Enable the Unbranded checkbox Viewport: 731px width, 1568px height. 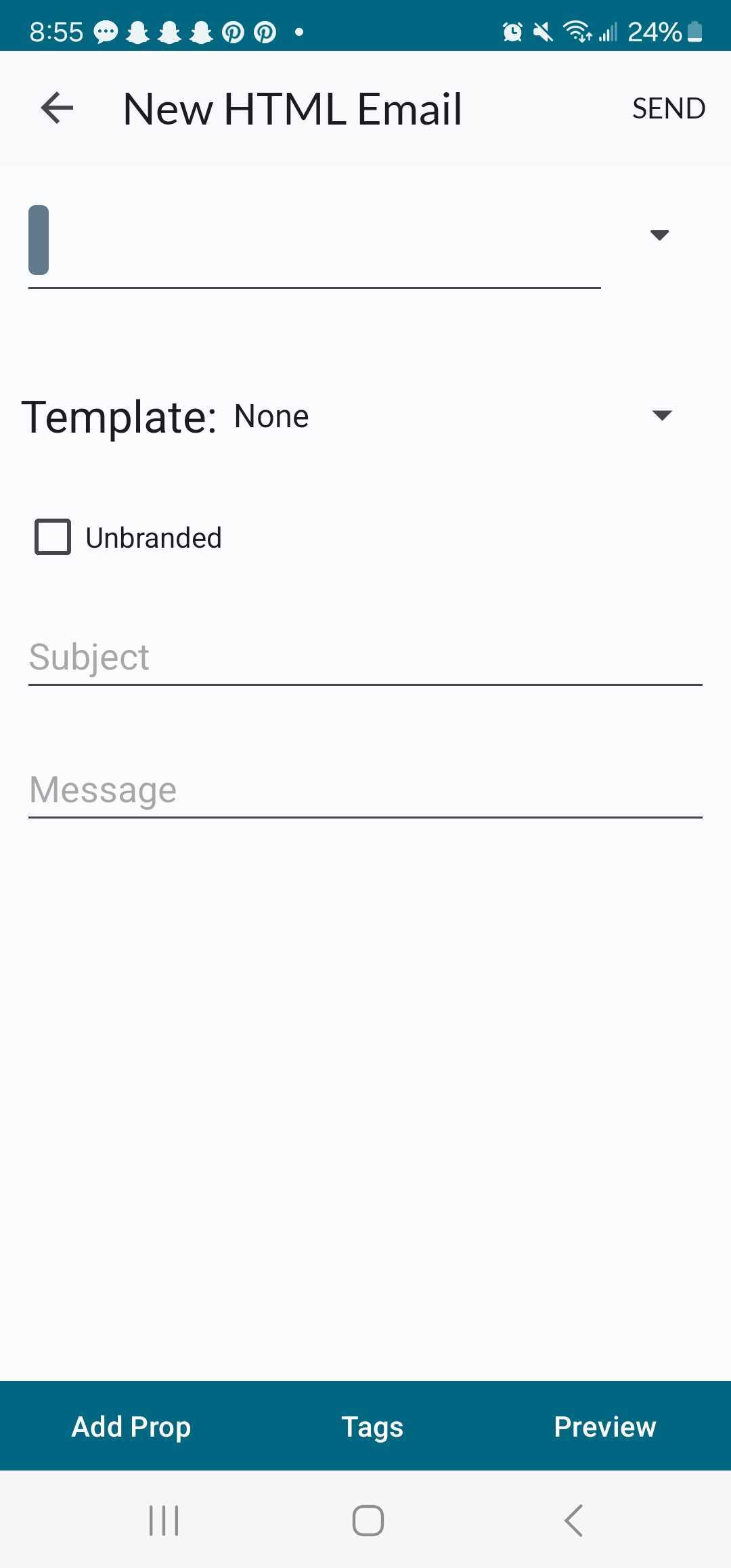53,537
